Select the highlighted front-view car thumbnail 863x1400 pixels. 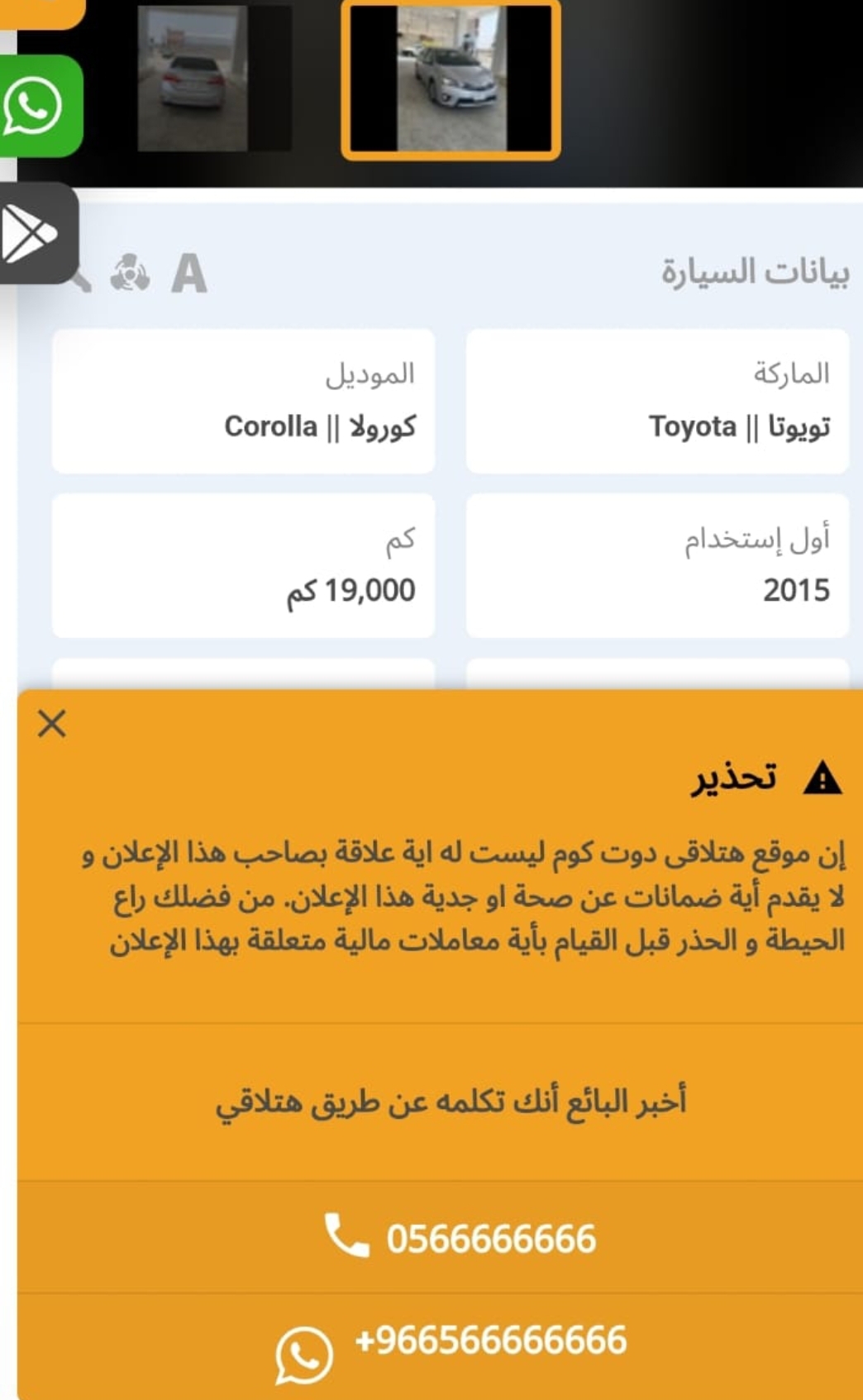click(451, 79)
